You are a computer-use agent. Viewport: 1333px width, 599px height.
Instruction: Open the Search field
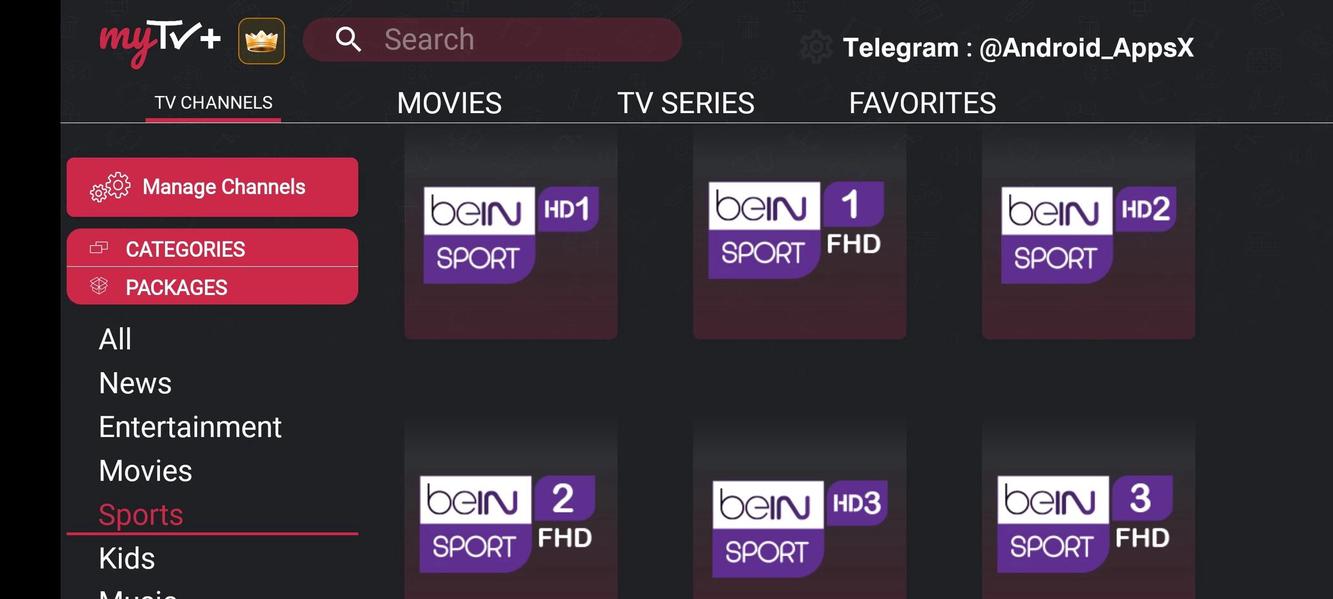[x=492, y=40]
